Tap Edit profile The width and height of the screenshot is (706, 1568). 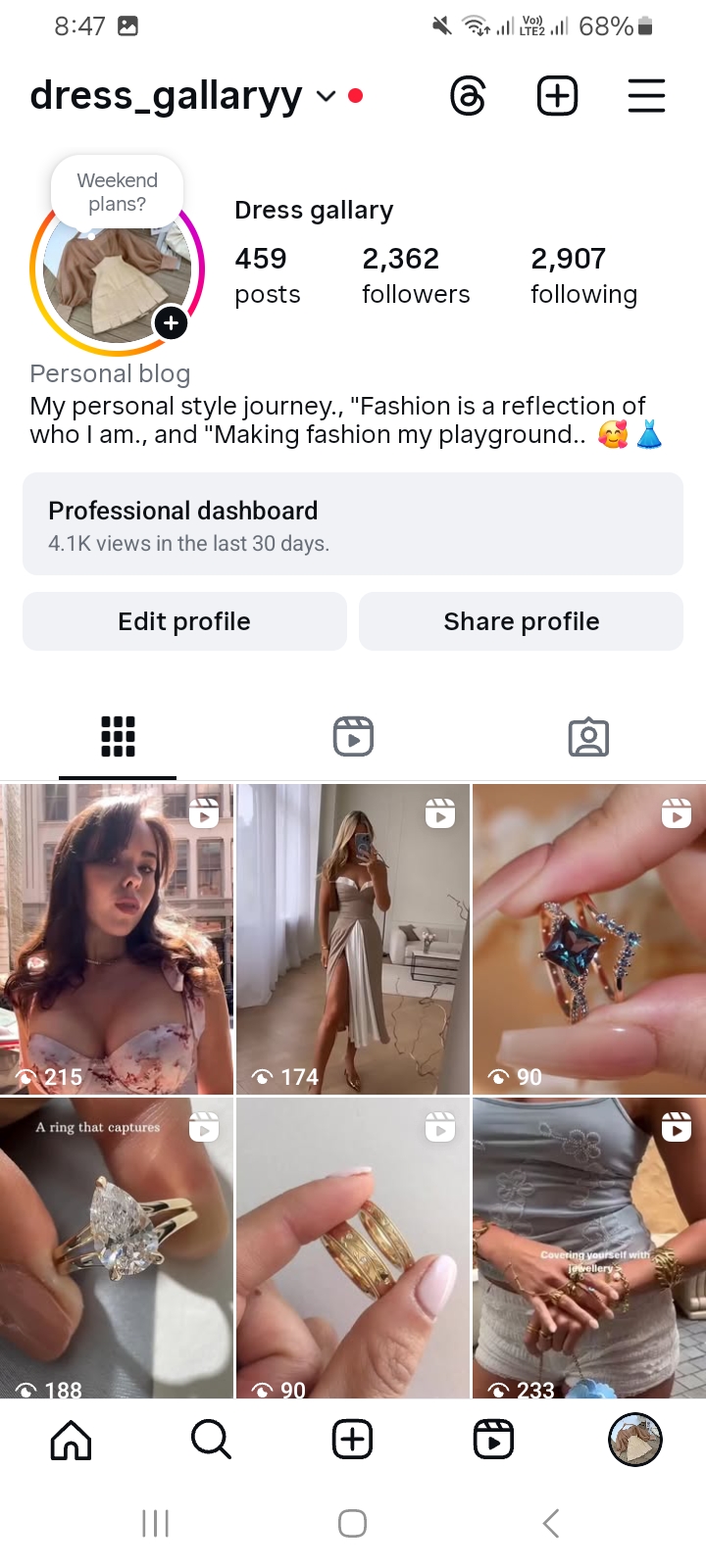click(x=183, y=620)
